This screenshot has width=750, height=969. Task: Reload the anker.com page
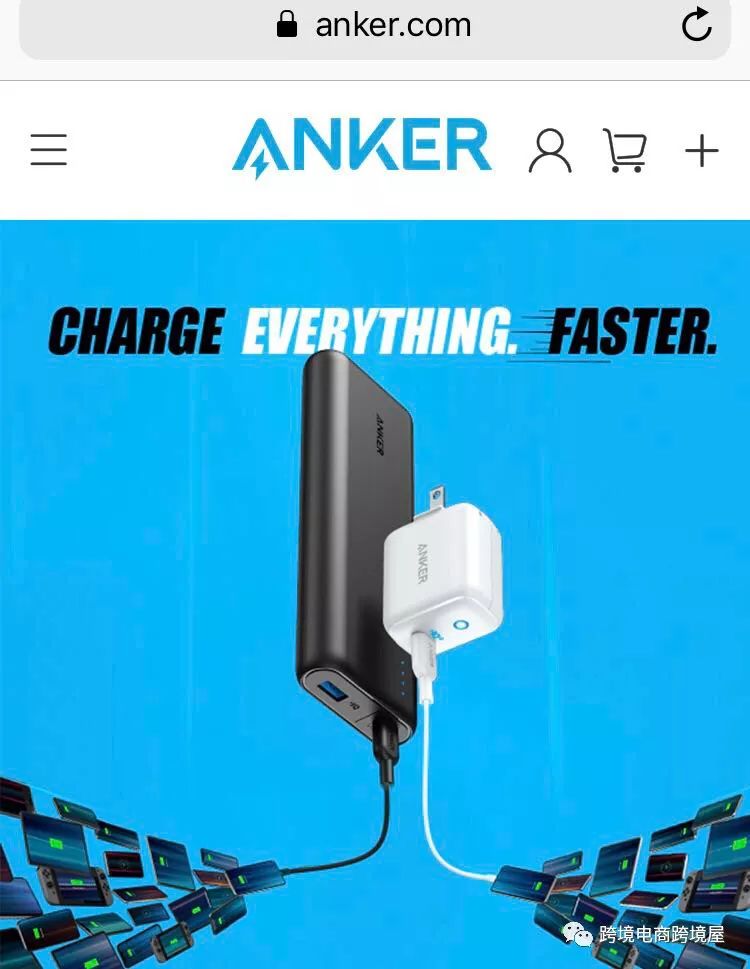(x=697, y=24)
